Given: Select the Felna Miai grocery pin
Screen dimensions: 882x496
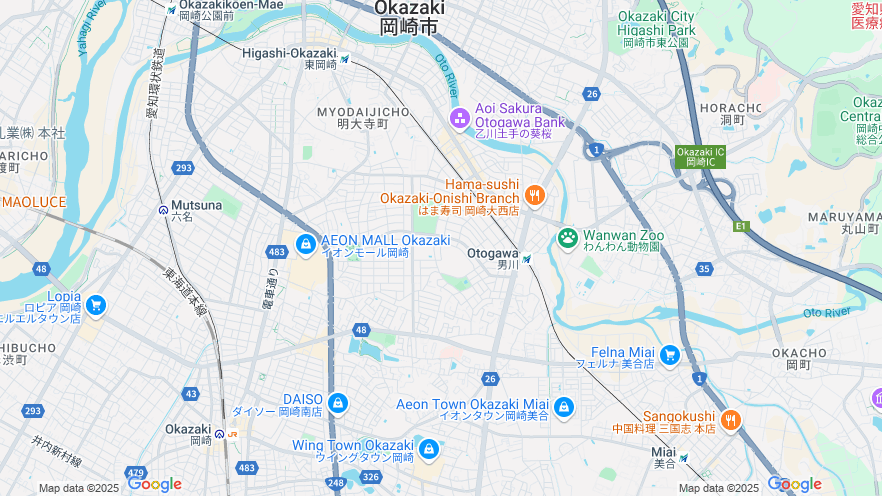Looking at the screenshot, I should pyautogui.click(x=669, y=355).
